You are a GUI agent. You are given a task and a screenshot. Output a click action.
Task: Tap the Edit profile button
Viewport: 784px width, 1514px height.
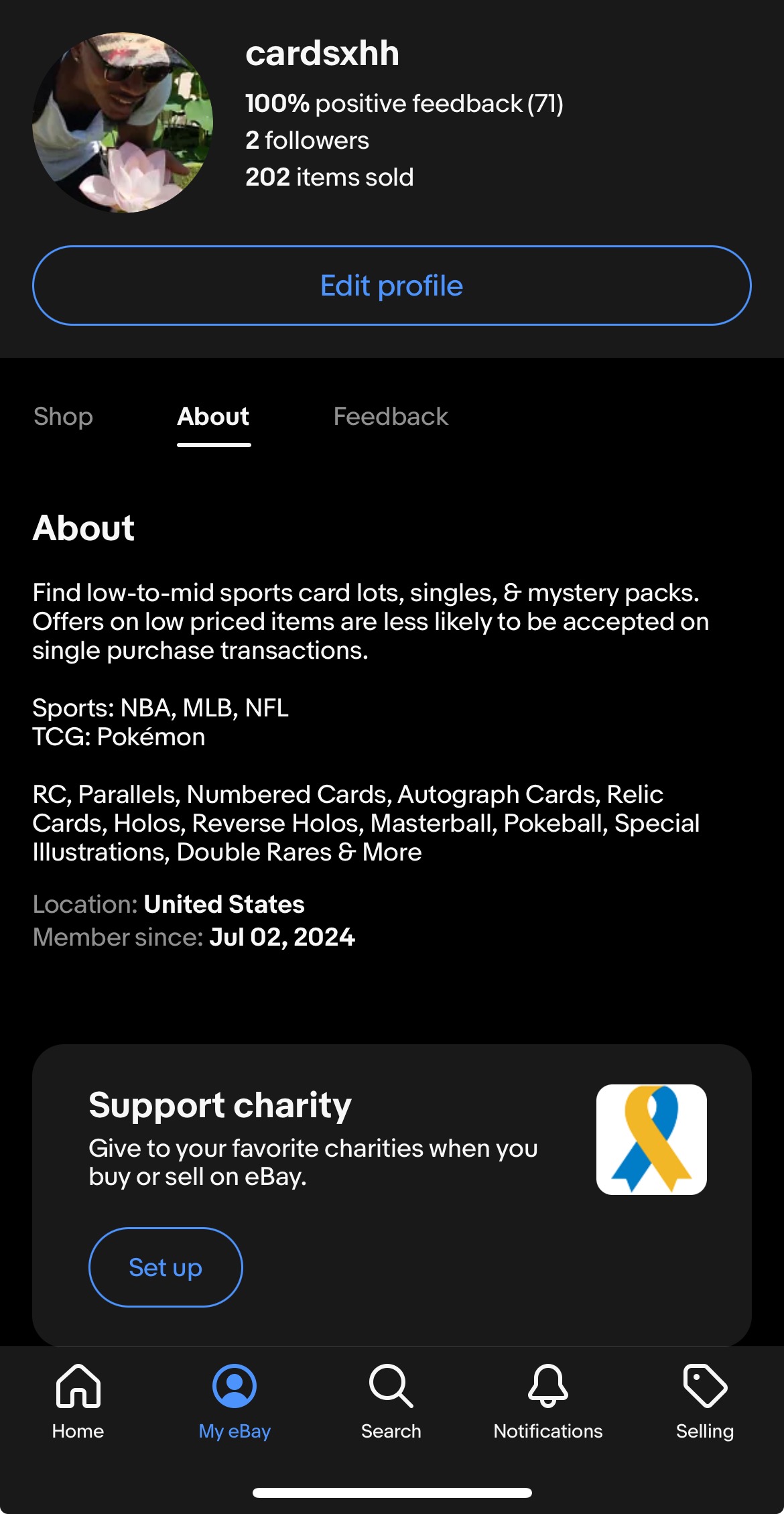(x=392, y=286)
